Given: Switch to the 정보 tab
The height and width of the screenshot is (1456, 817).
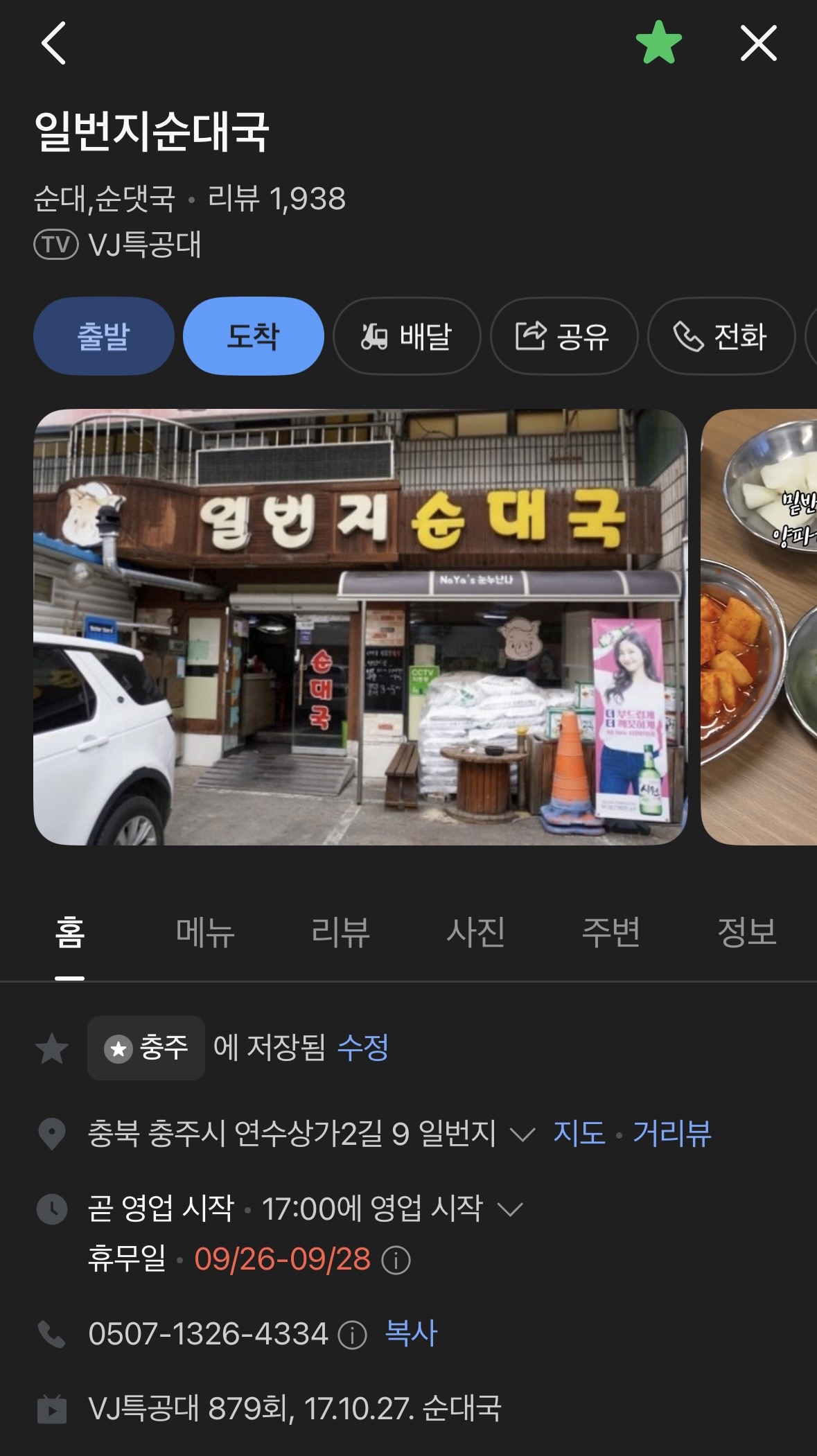Looking at the screenshot, I should coord(746,932).
